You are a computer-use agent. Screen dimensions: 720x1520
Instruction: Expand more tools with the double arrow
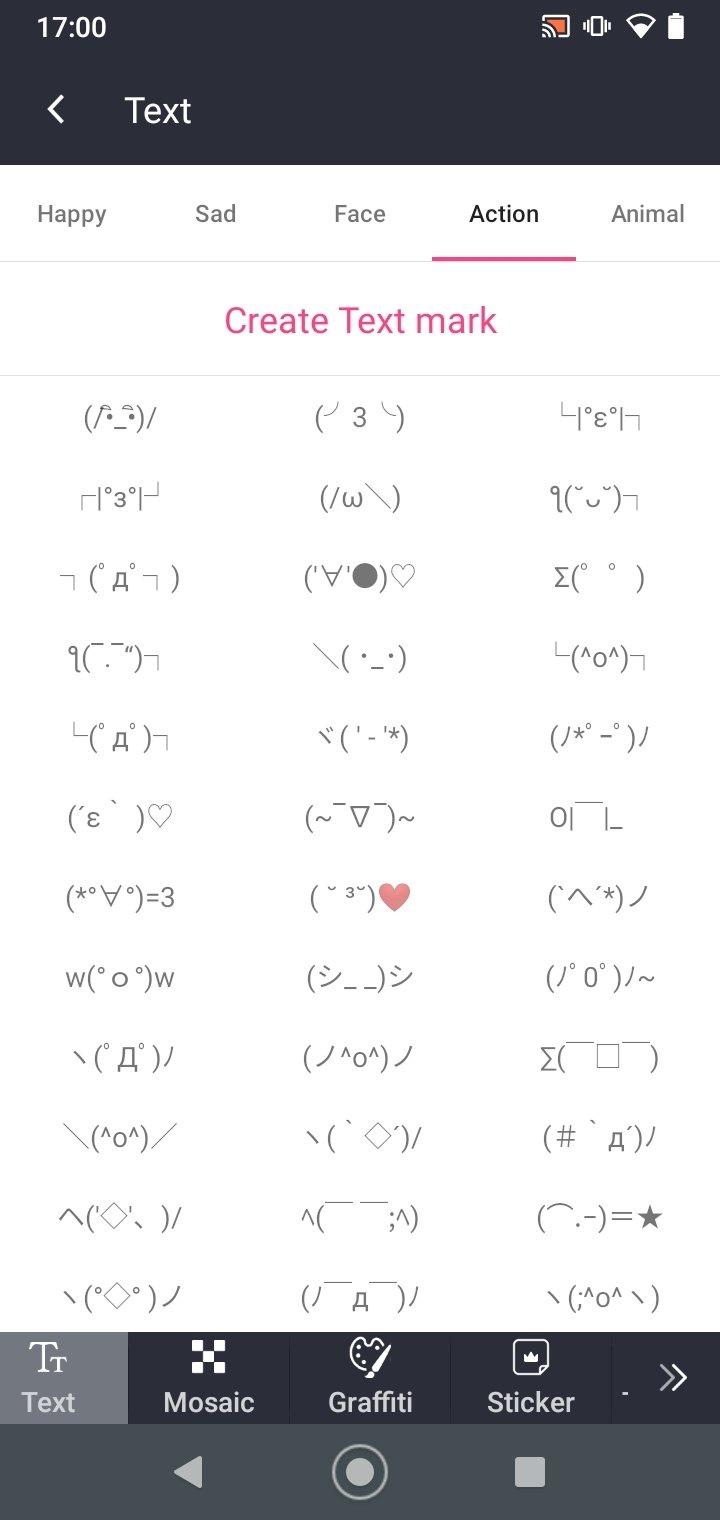tap(674, 1378)
